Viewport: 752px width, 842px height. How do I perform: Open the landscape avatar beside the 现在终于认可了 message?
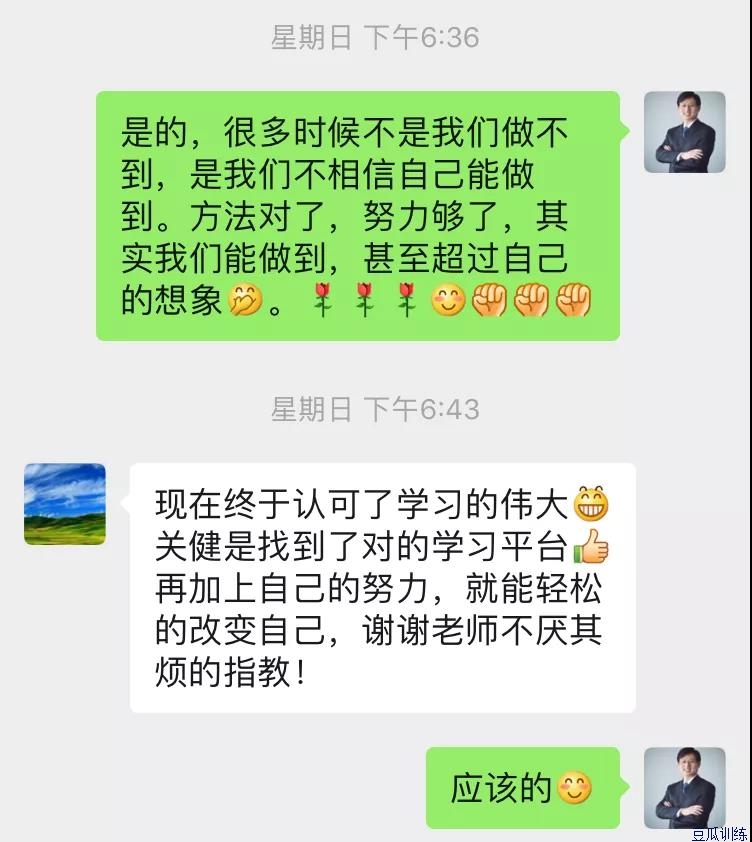click(x=65, y=504)
